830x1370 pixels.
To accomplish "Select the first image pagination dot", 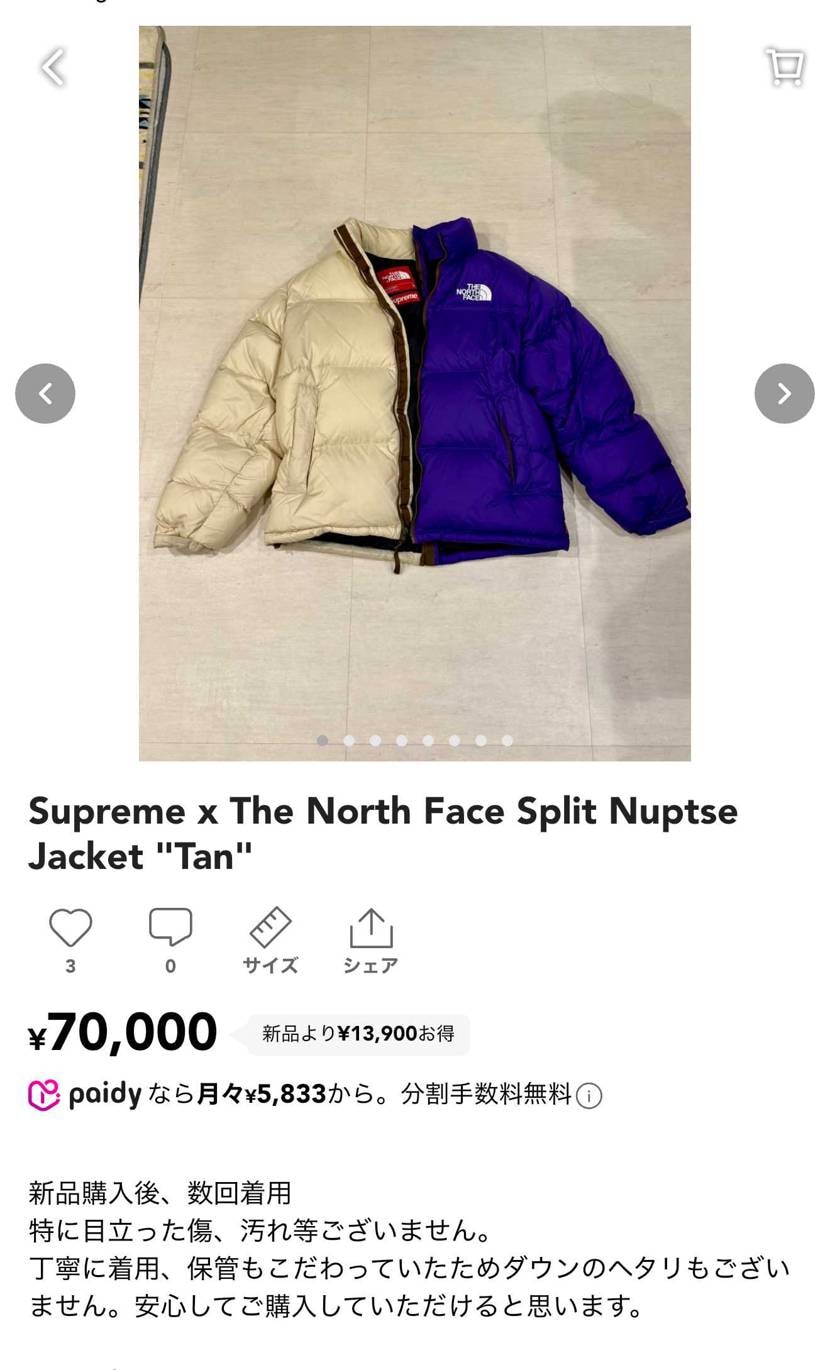I will pyautogui.click(x=322, y=740).
